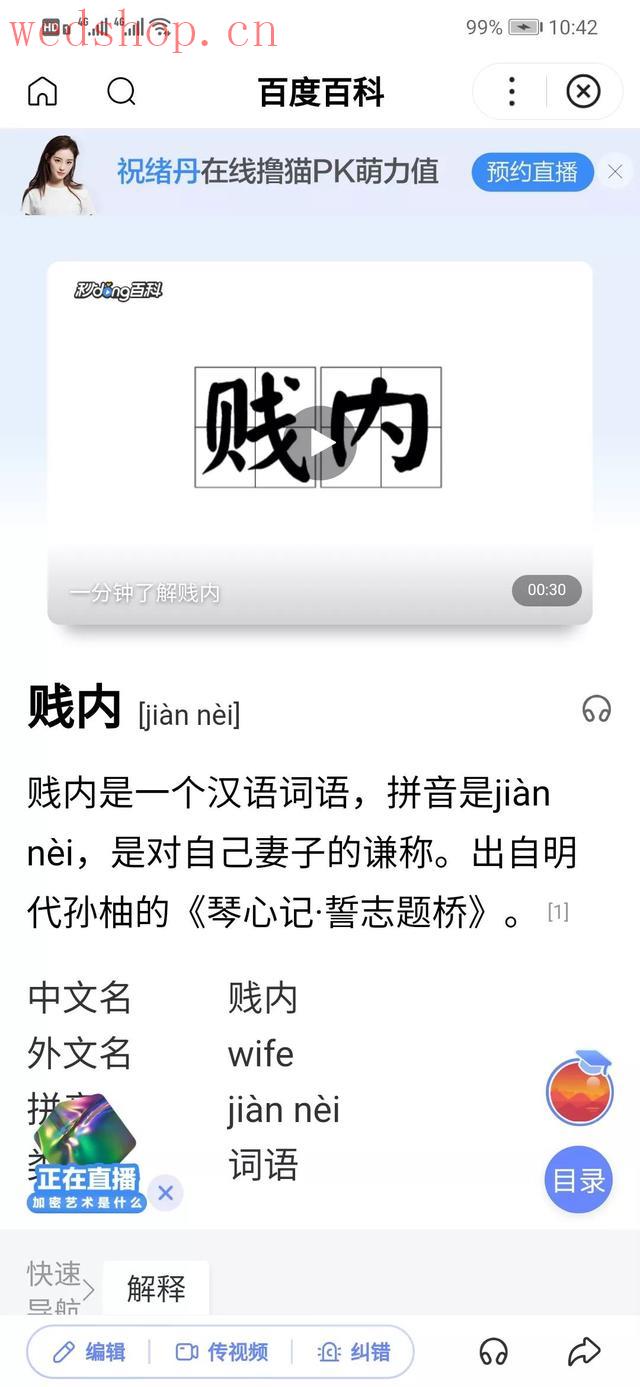
Task: Open the search icon
Action: (x=121, y=92)
